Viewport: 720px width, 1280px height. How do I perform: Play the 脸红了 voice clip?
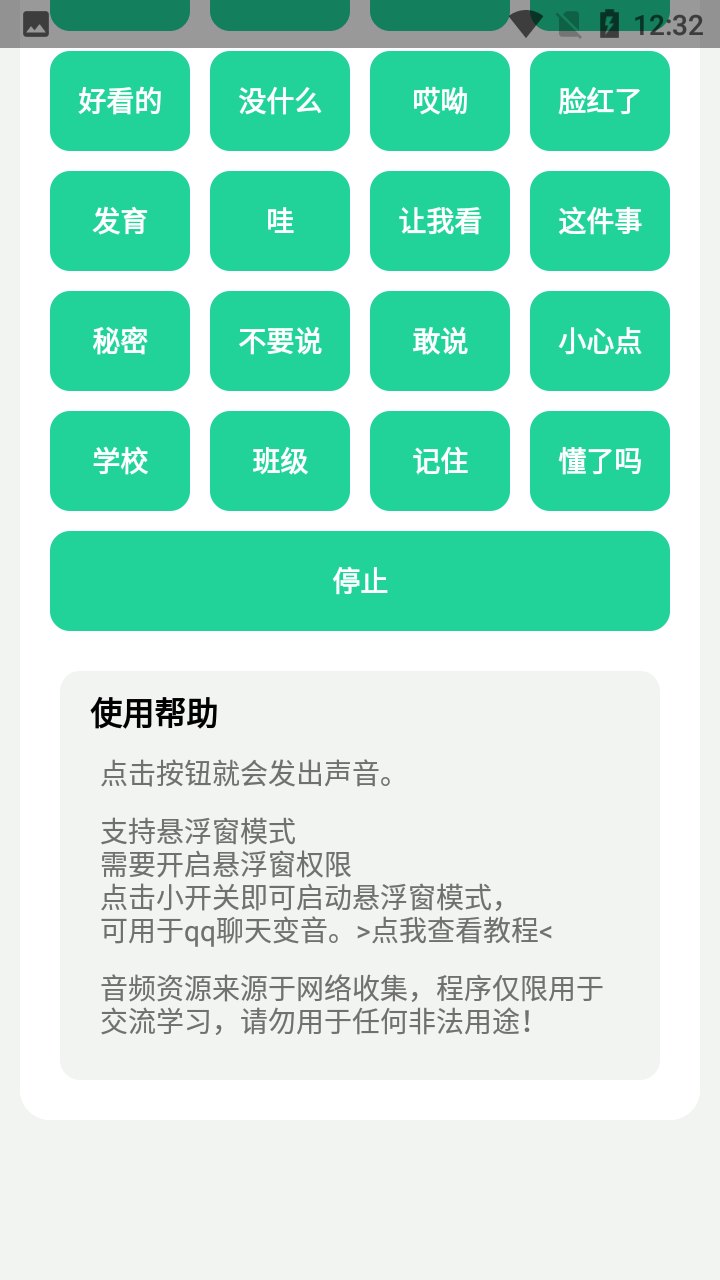(600, 100)
